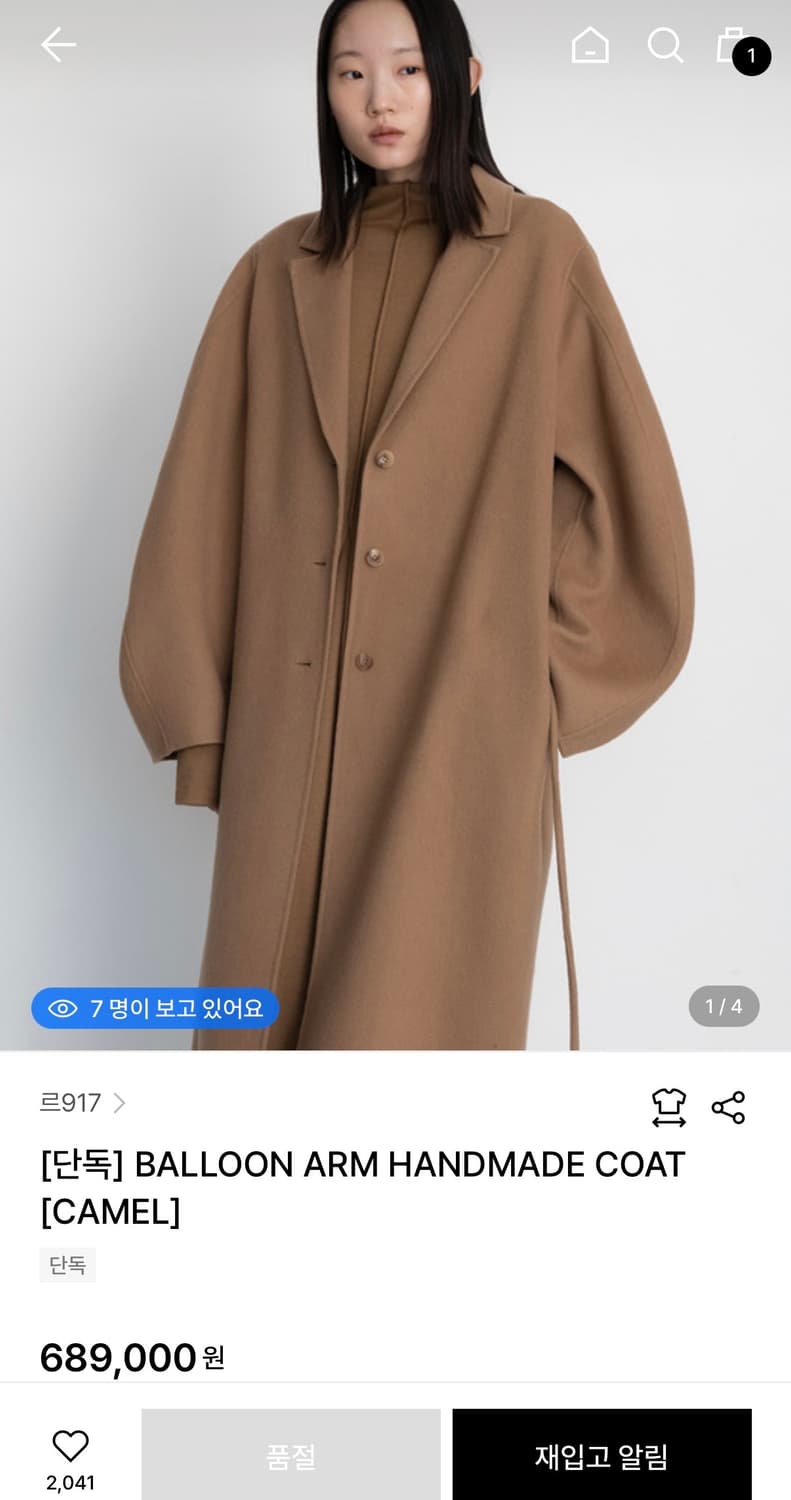791x1500 pixels.
Task: Select the 단독 exclusive tag
Action: tap(67, 1265)
